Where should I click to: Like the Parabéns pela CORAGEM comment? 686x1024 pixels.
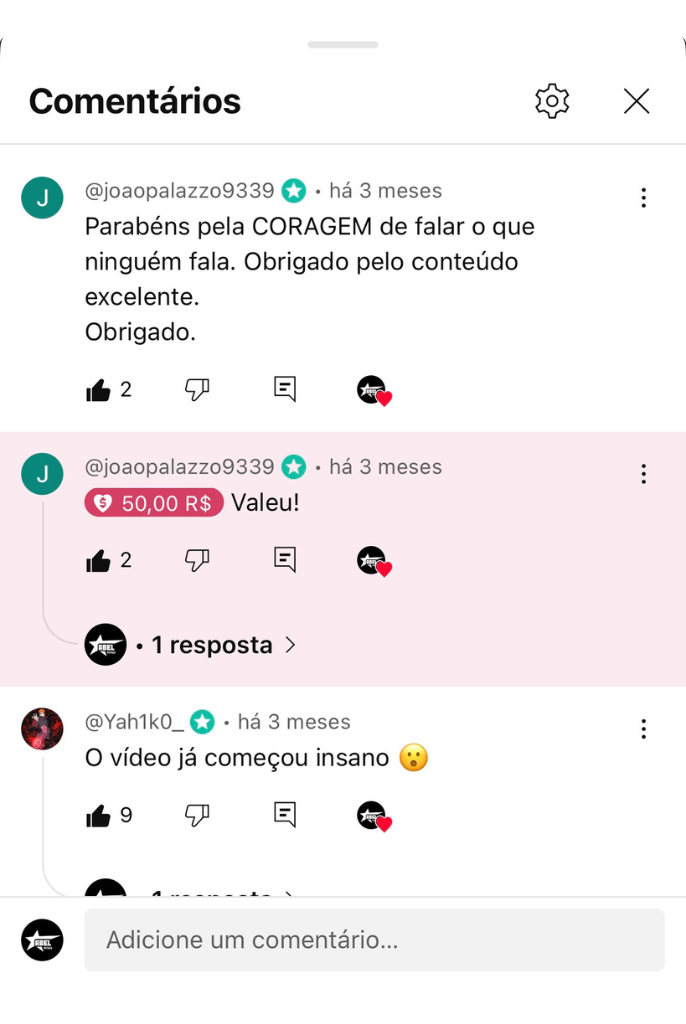(98, 390)
